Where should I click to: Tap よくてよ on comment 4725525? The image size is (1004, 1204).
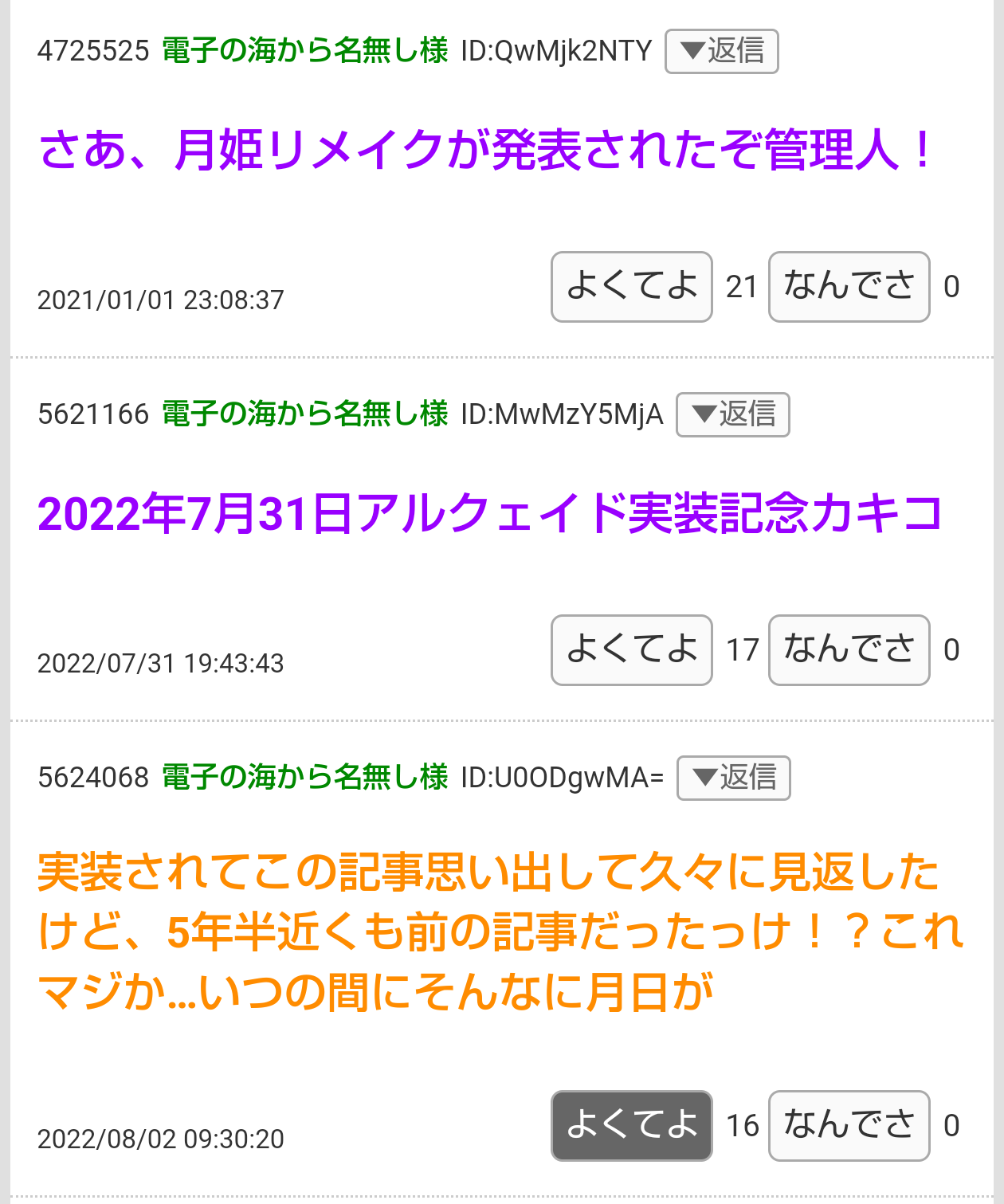631,287
